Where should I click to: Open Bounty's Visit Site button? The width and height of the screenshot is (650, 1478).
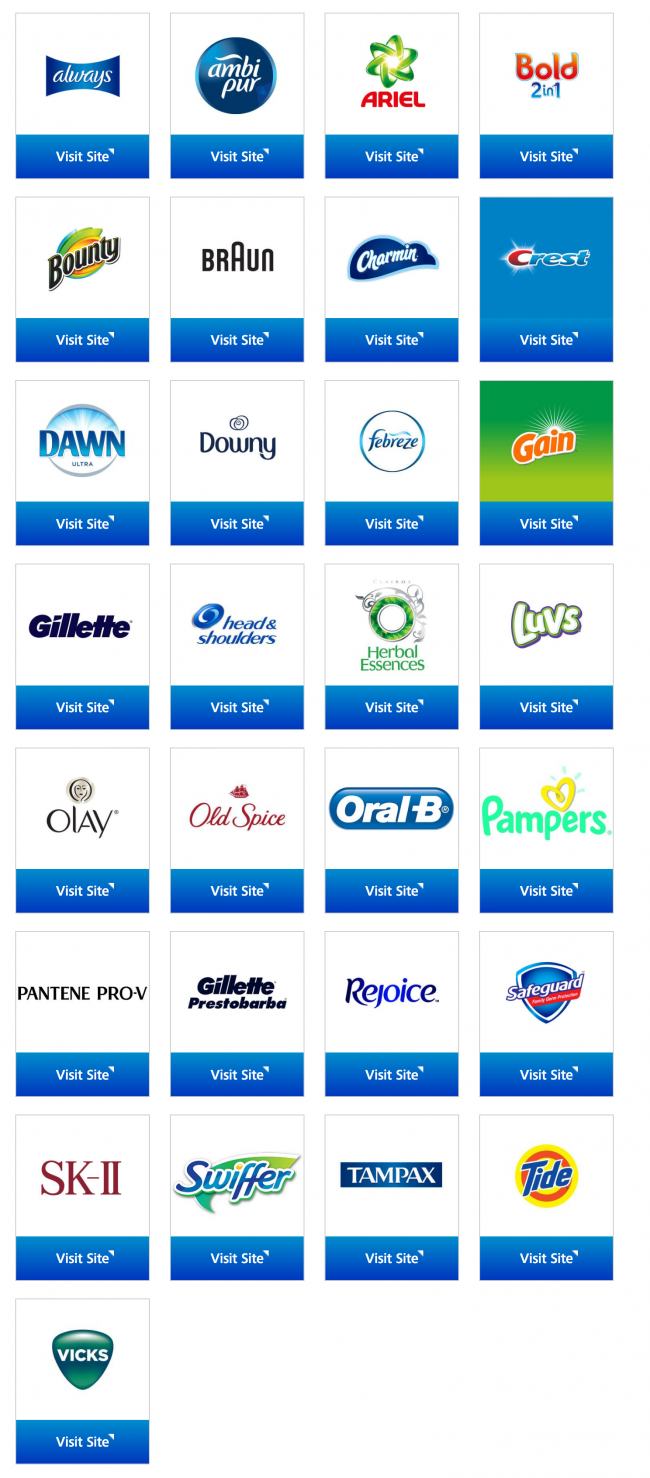point(83,340)
